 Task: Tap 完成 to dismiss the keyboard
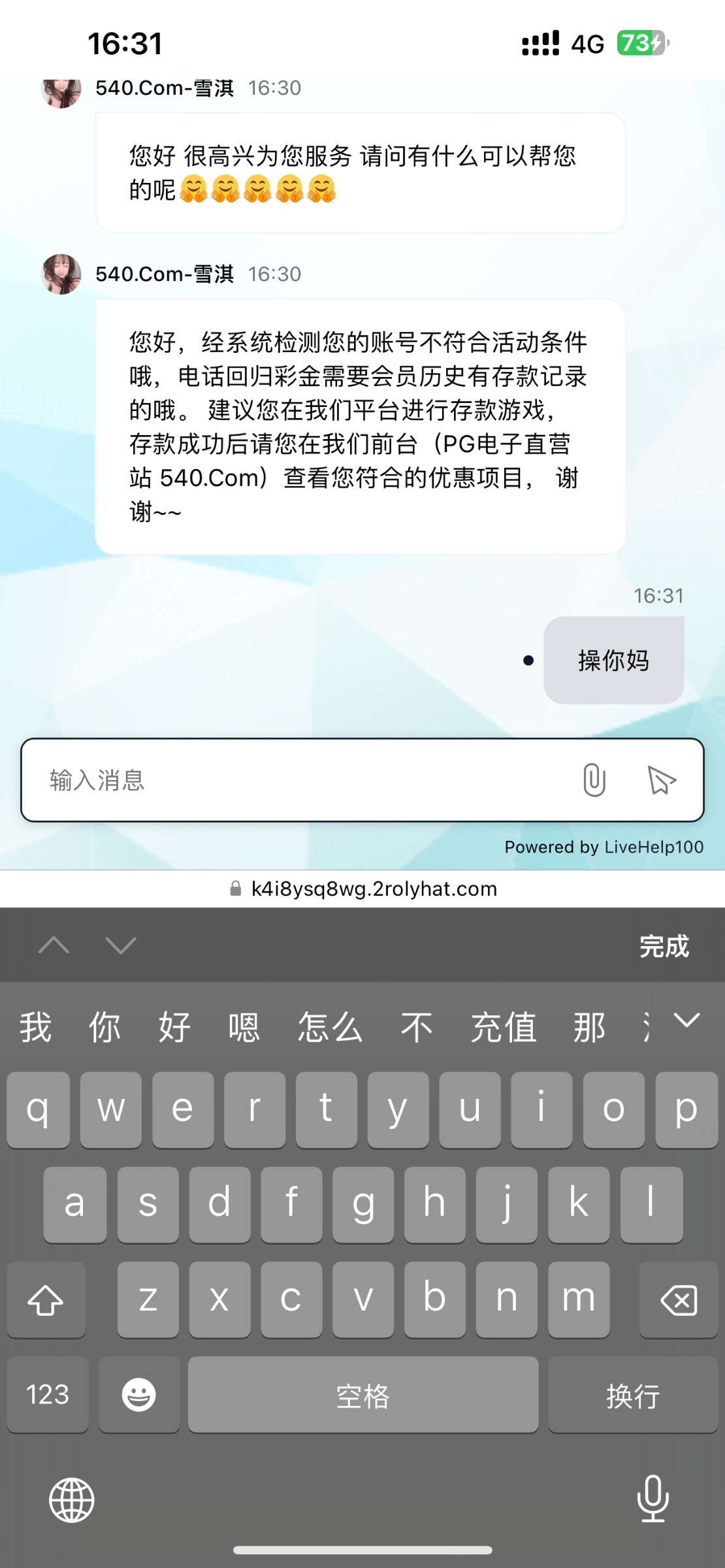point(664,946)
